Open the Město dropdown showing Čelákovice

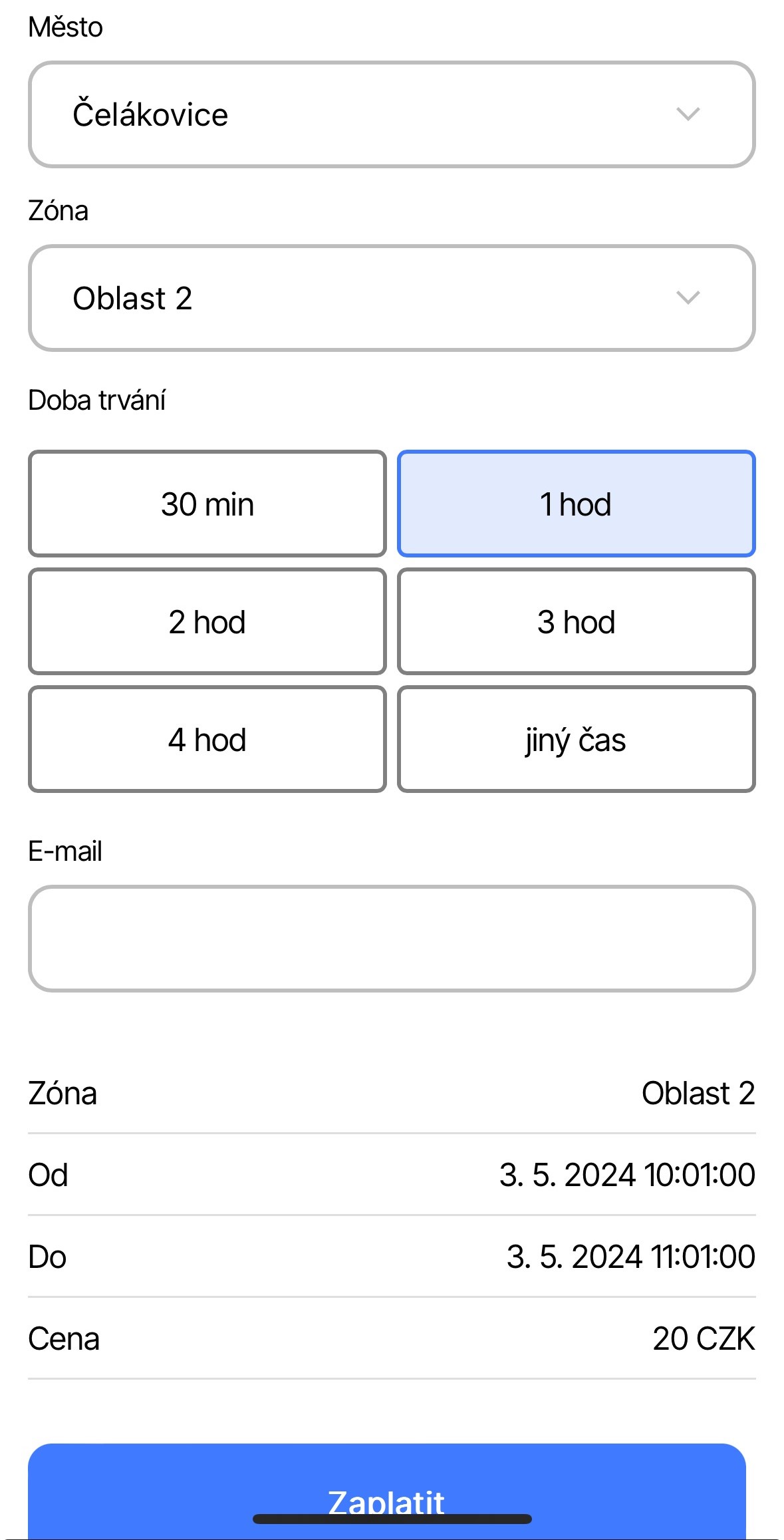(x=391, y=114)
